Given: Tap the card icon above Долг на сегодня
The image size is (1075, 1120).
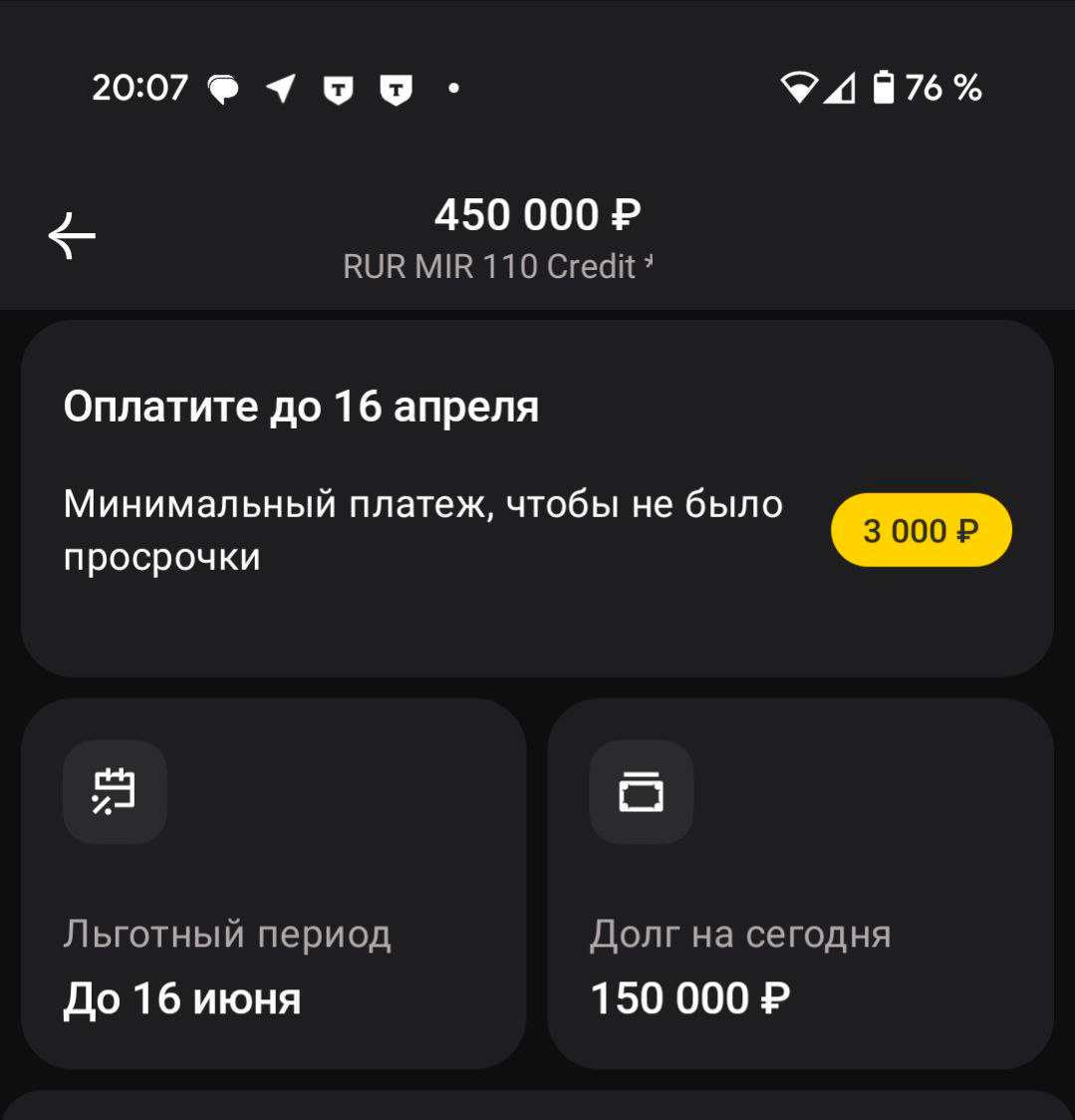Looking at the screenshot, I should [641, 791].
